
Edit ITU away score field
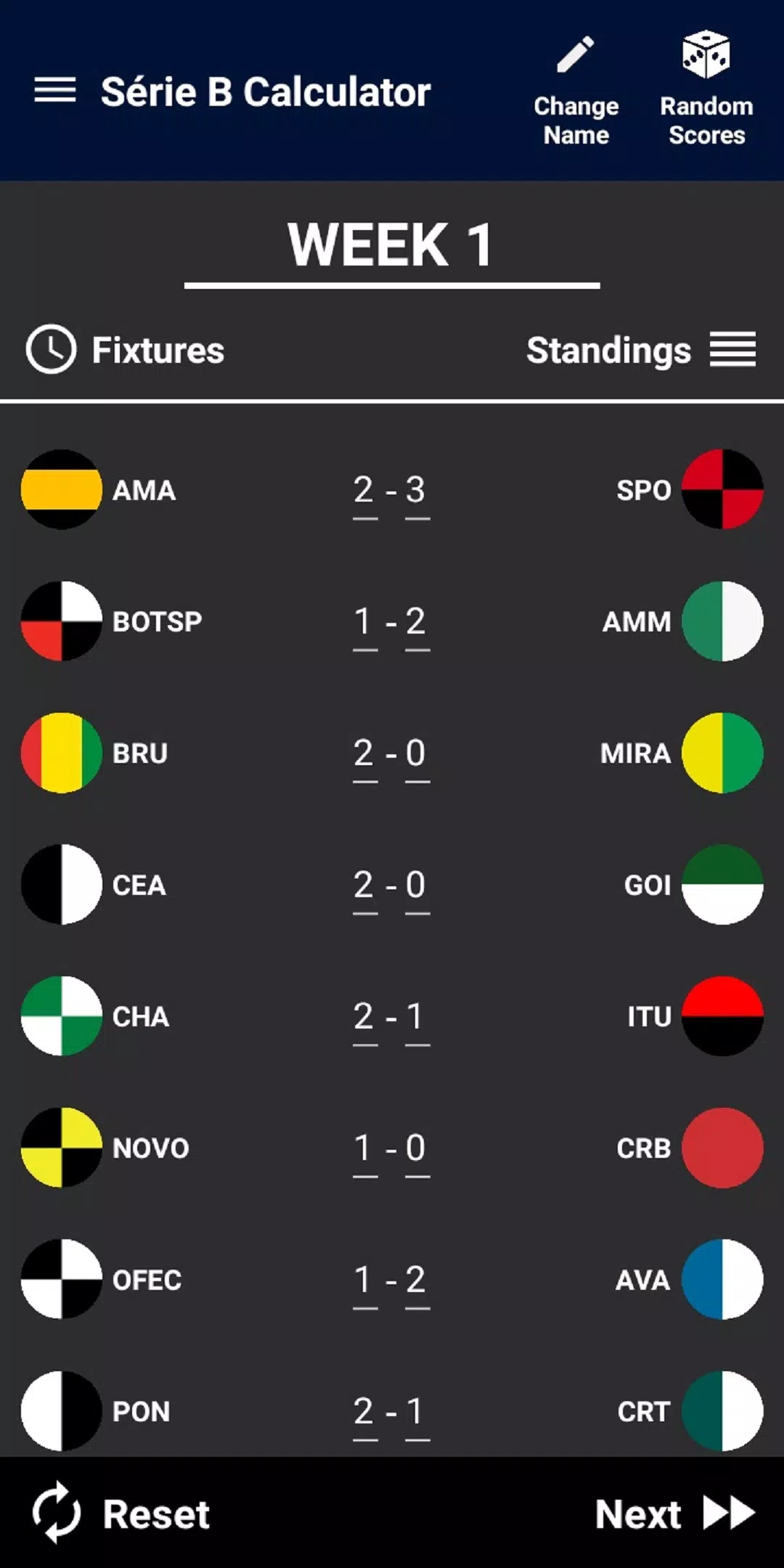pos(417,1017)
